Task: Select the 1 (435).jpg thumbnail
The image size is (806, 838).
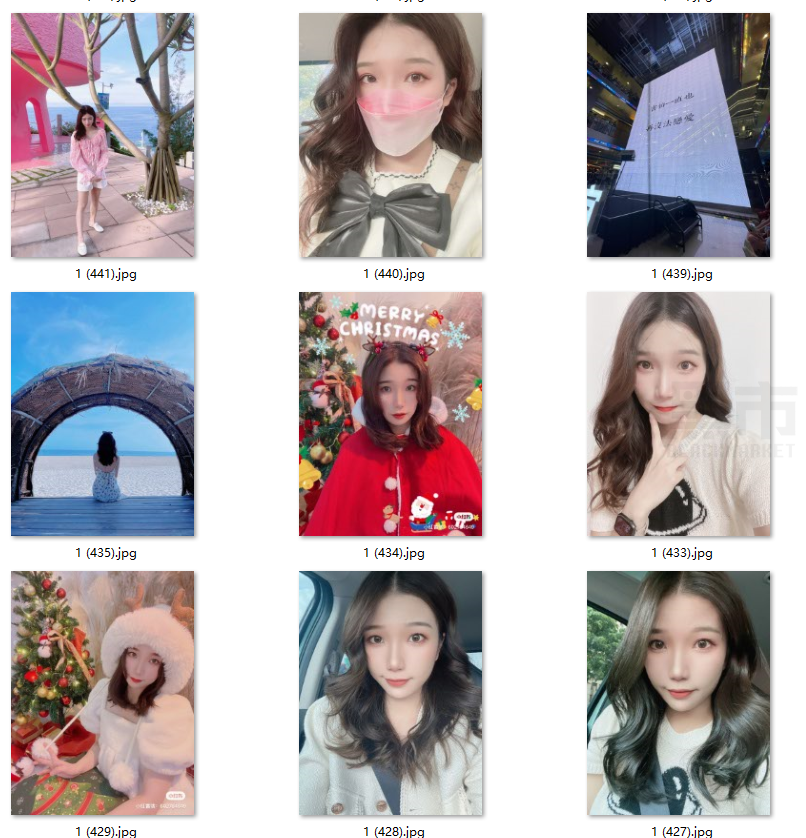Action: pos(103,414)
